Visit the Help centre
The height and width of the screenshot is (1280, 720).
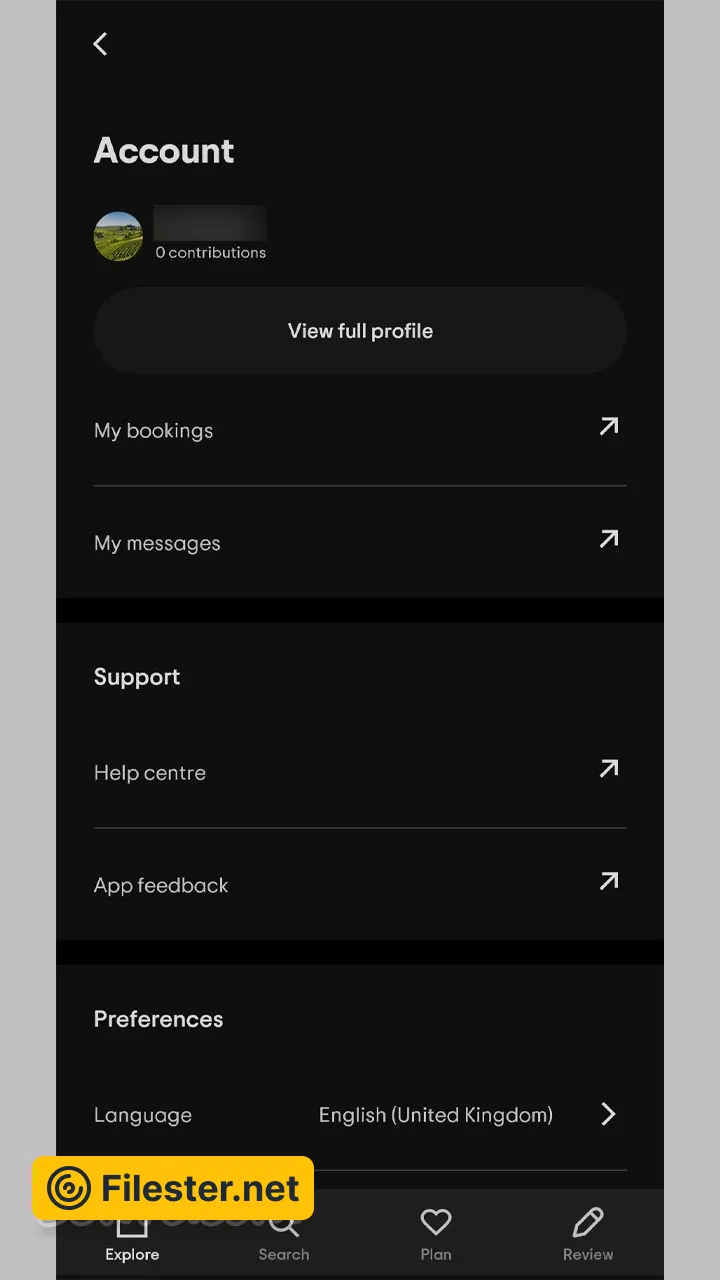[x=360, y=773]
